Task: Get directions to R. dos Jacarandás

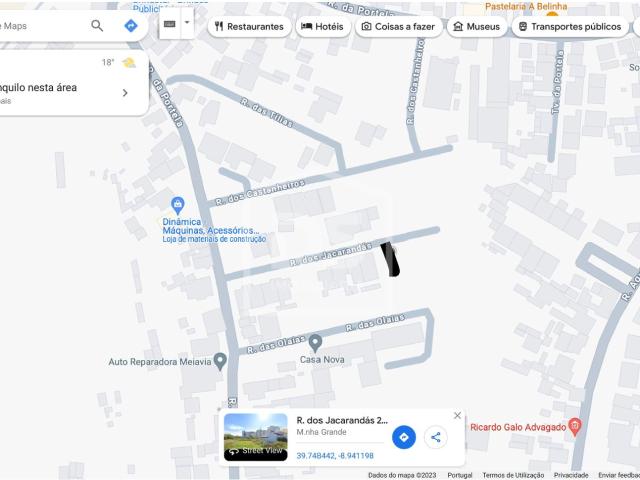Action: [403, 437]
